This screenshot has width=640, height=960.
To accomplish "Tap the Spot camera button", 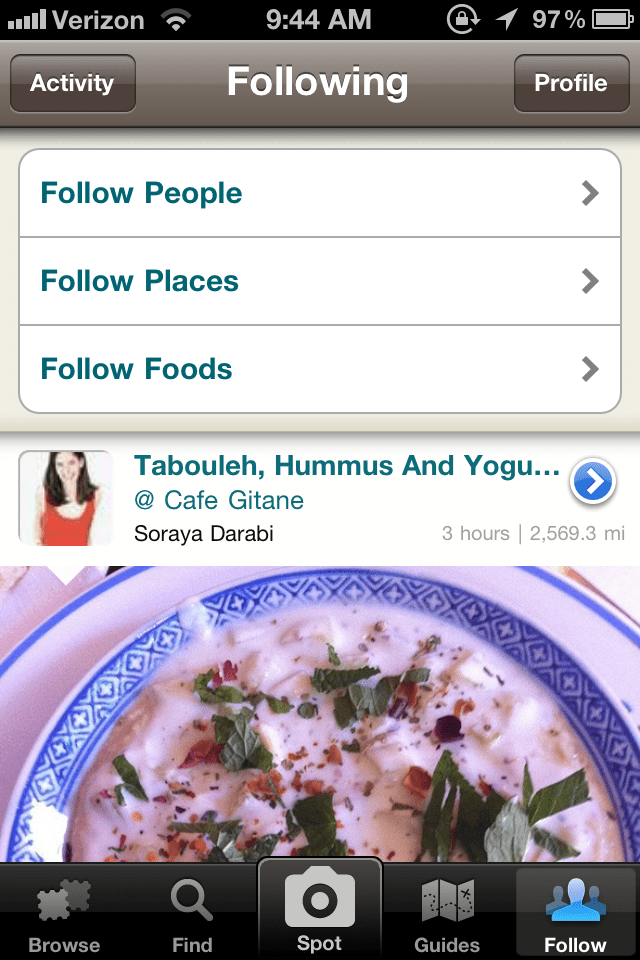I will 320,908.
